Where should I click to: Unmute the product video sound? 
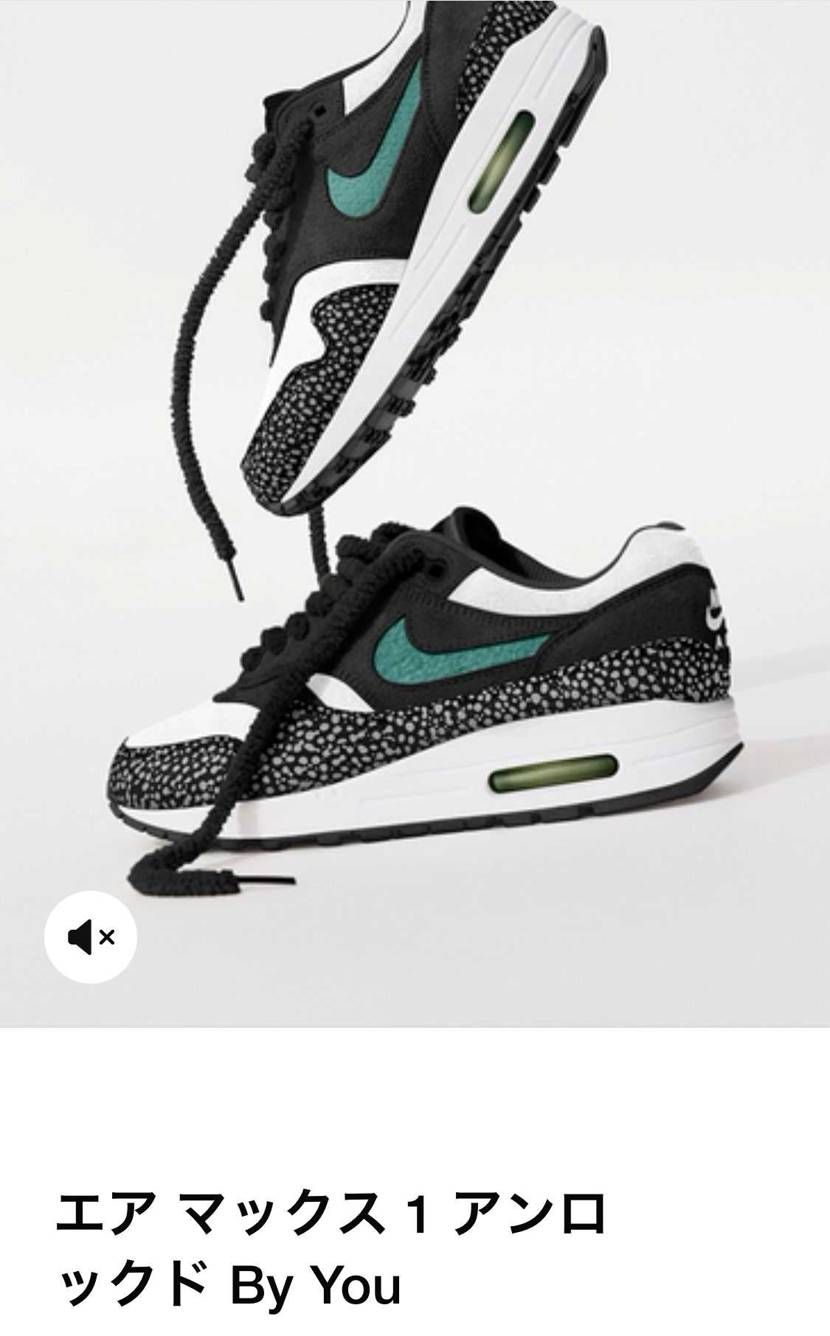pyautogui.click(x=91, y=937)
